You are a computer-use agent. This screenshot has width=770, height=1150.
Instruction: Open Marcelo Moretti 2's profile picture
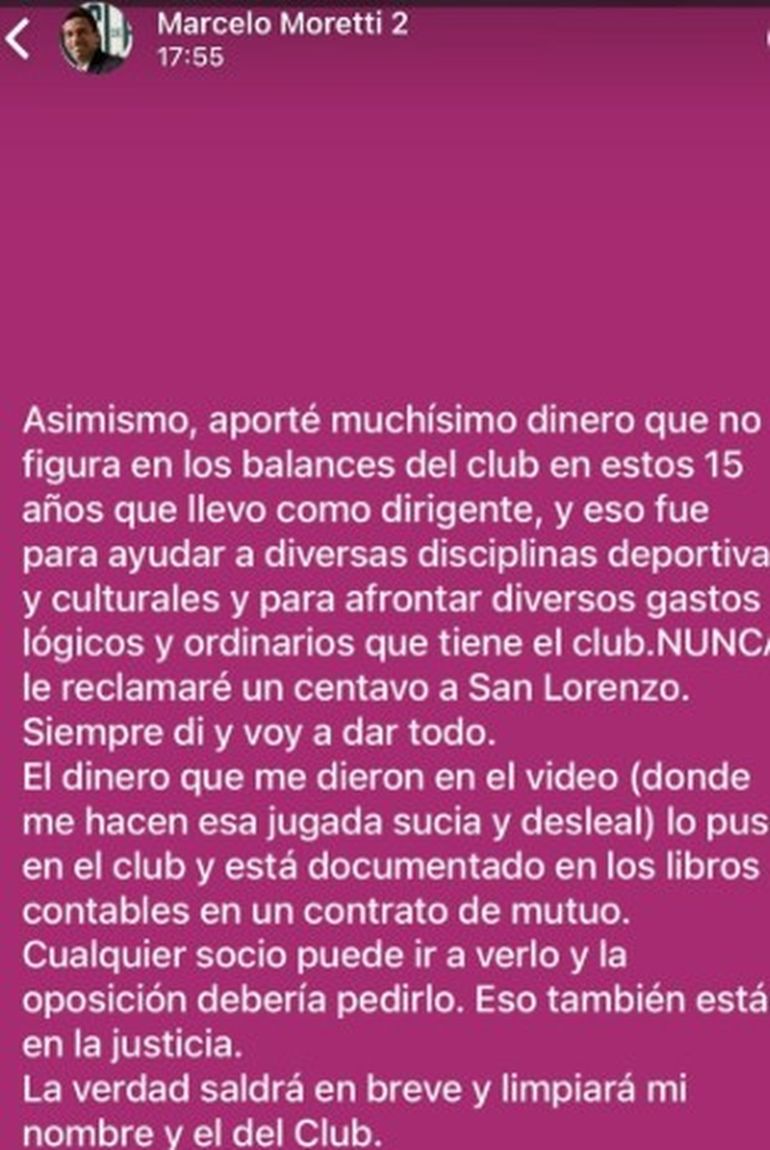95,40
